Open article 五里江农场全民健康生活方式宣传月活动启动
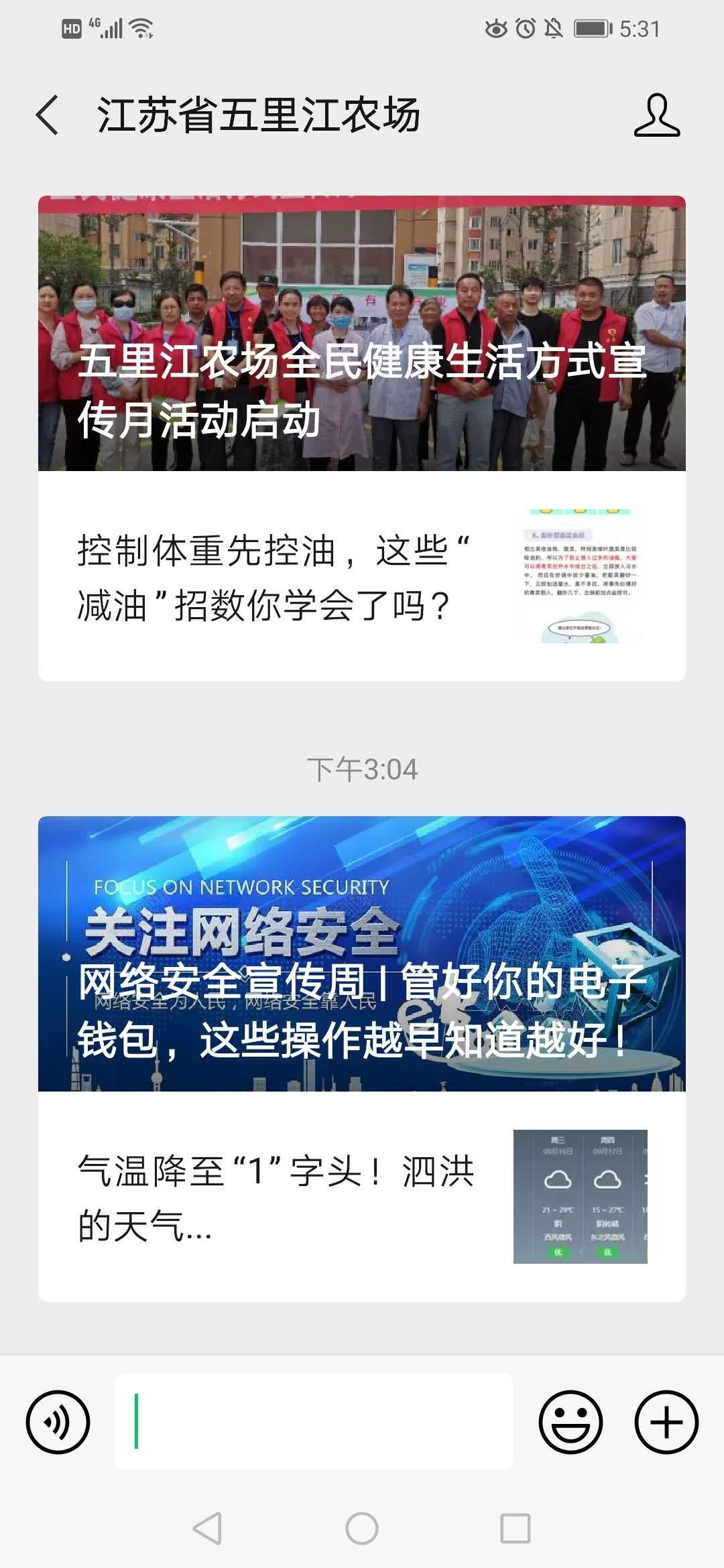The width and height of the screenshot is (724, 1568). (x=362, y=334)
